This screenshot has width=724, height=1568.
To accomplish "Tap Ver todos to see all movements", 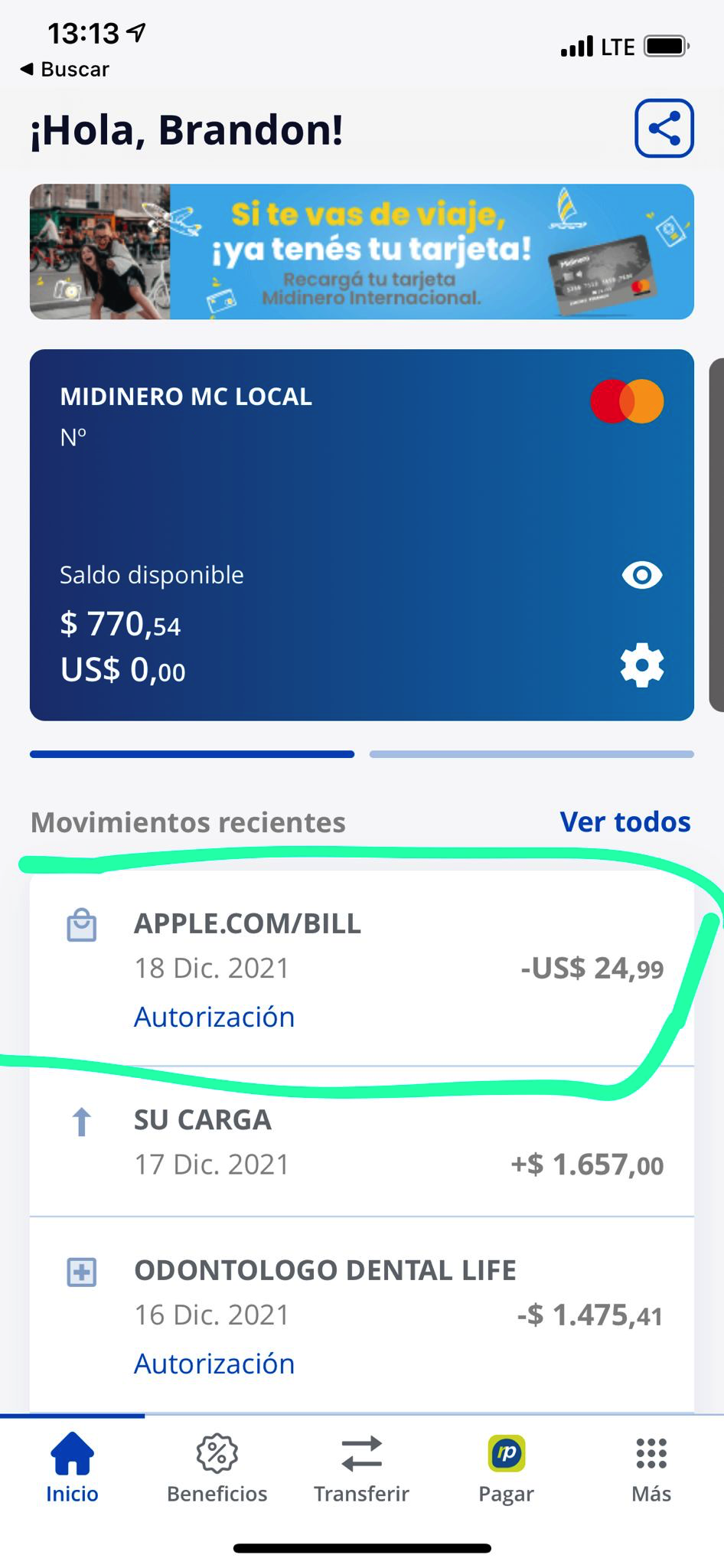I will [625, 822].
